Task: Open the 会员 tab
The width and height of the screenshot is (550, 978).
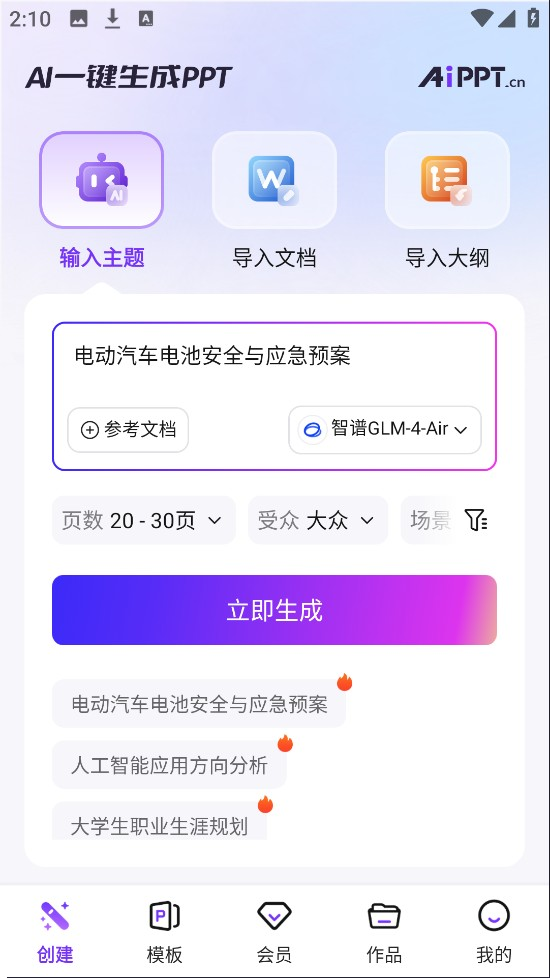Action: [274, 932]
